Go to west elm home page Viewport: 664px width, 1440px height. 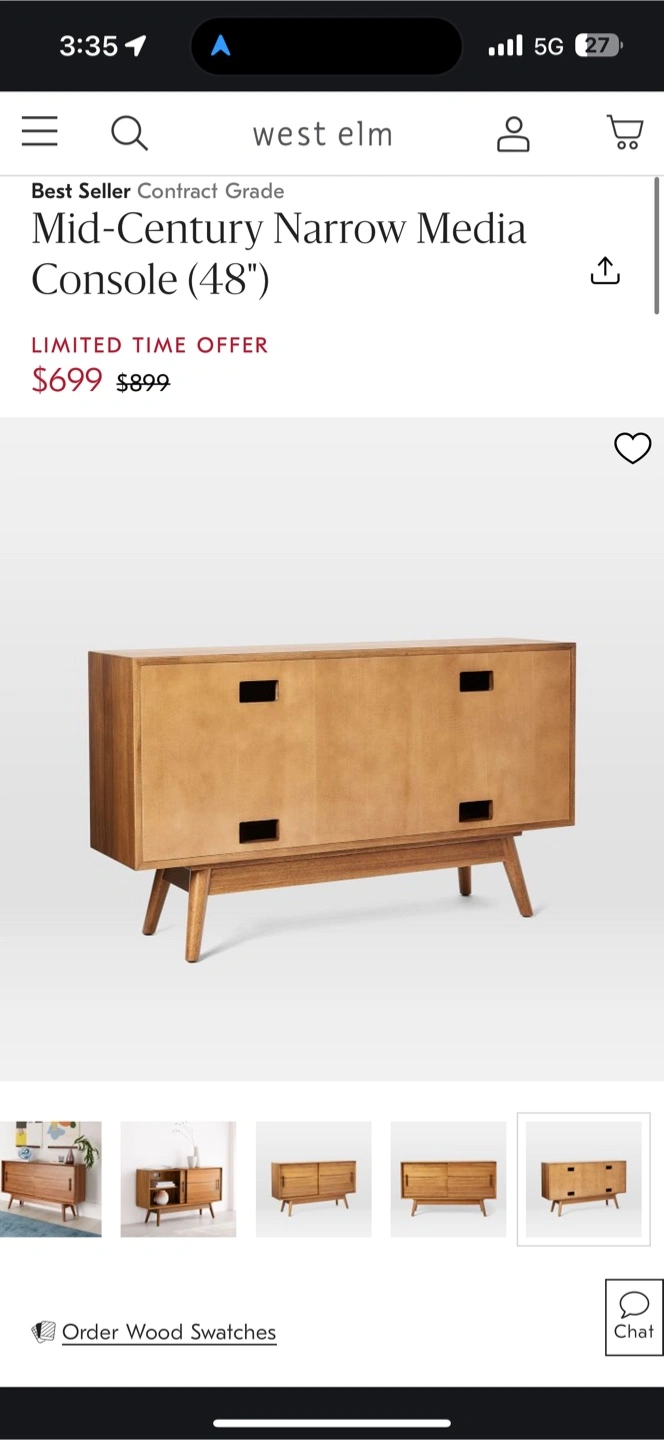point(322,134)
